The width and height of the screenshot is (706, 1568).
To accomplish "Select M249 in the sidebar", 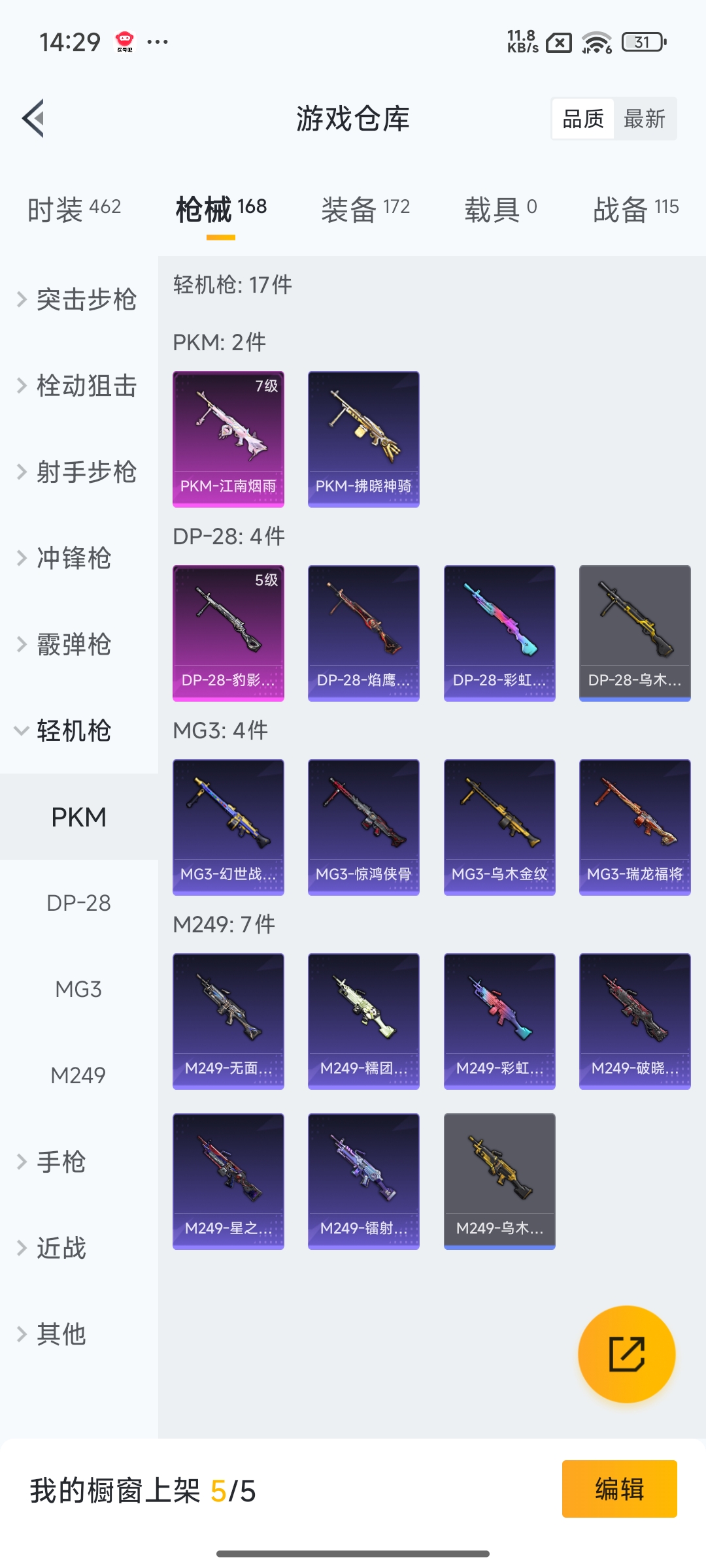I will point(78,1076).
